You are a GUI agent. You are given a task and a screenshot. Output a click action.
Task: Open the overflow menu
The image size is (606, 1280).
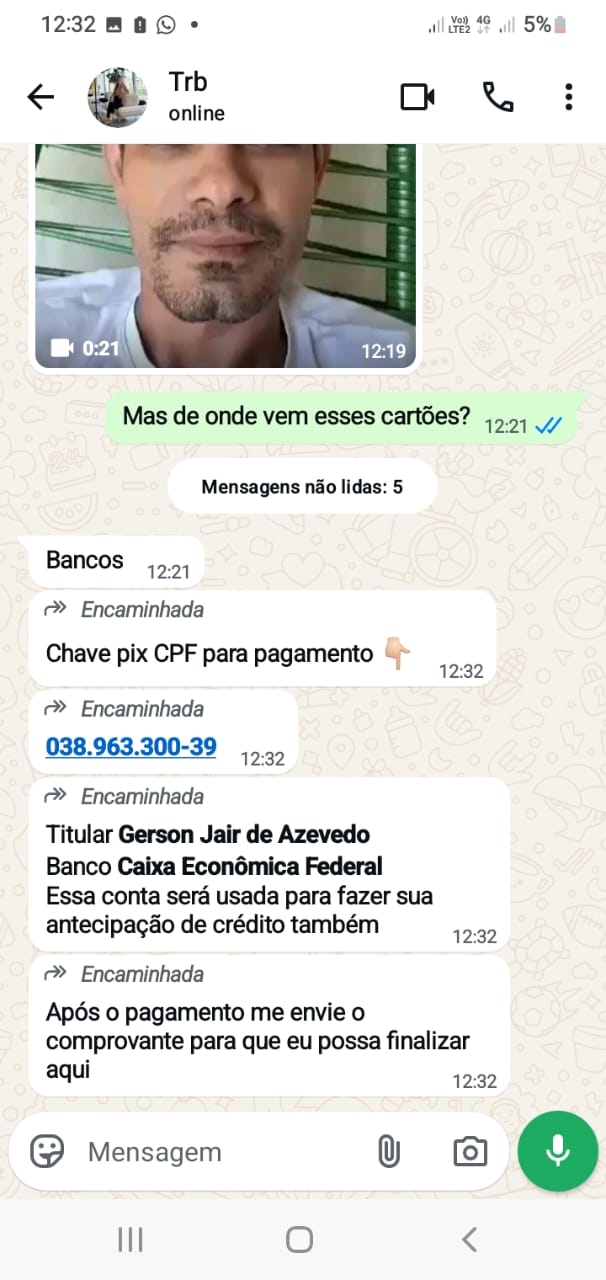pyautogui.click(x=568, y=97)
